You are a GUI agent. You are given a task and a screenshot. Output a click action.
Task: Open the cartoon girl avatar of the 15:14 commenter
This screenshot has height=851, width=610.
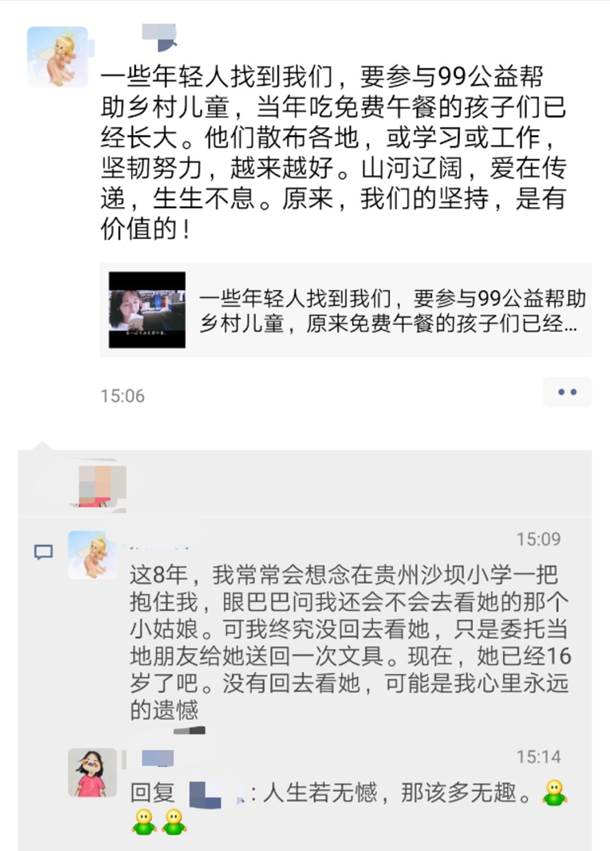tap(92, 772)
